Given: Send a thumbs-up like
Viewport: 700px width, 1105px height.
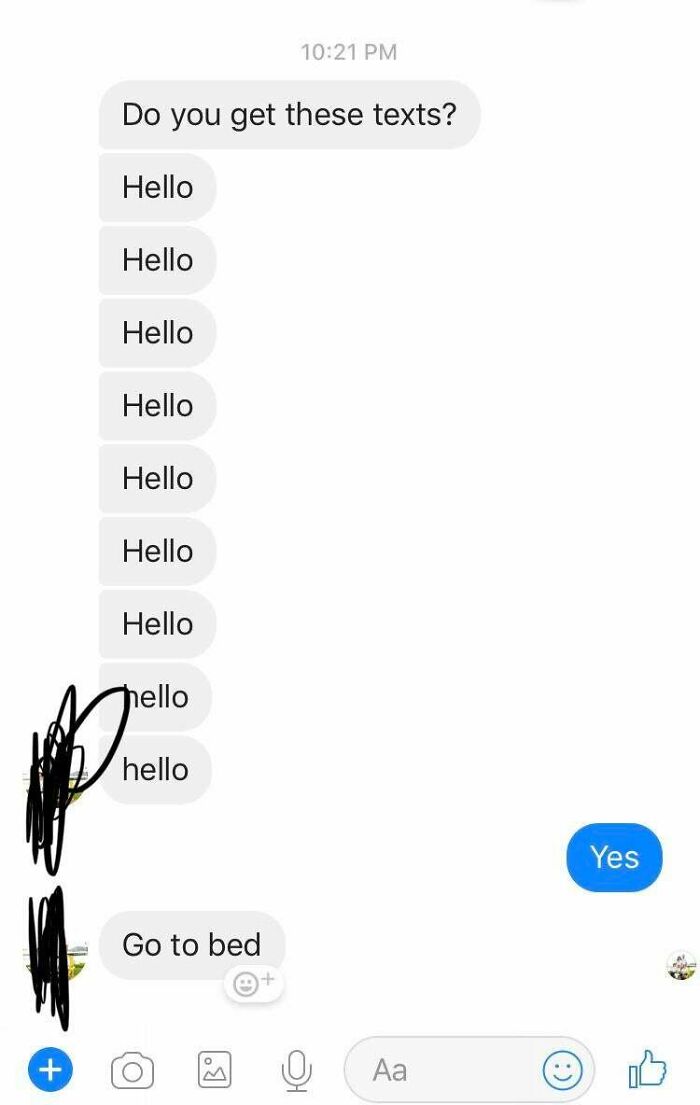Looking at the screenshot, I should pos(647,1069).
